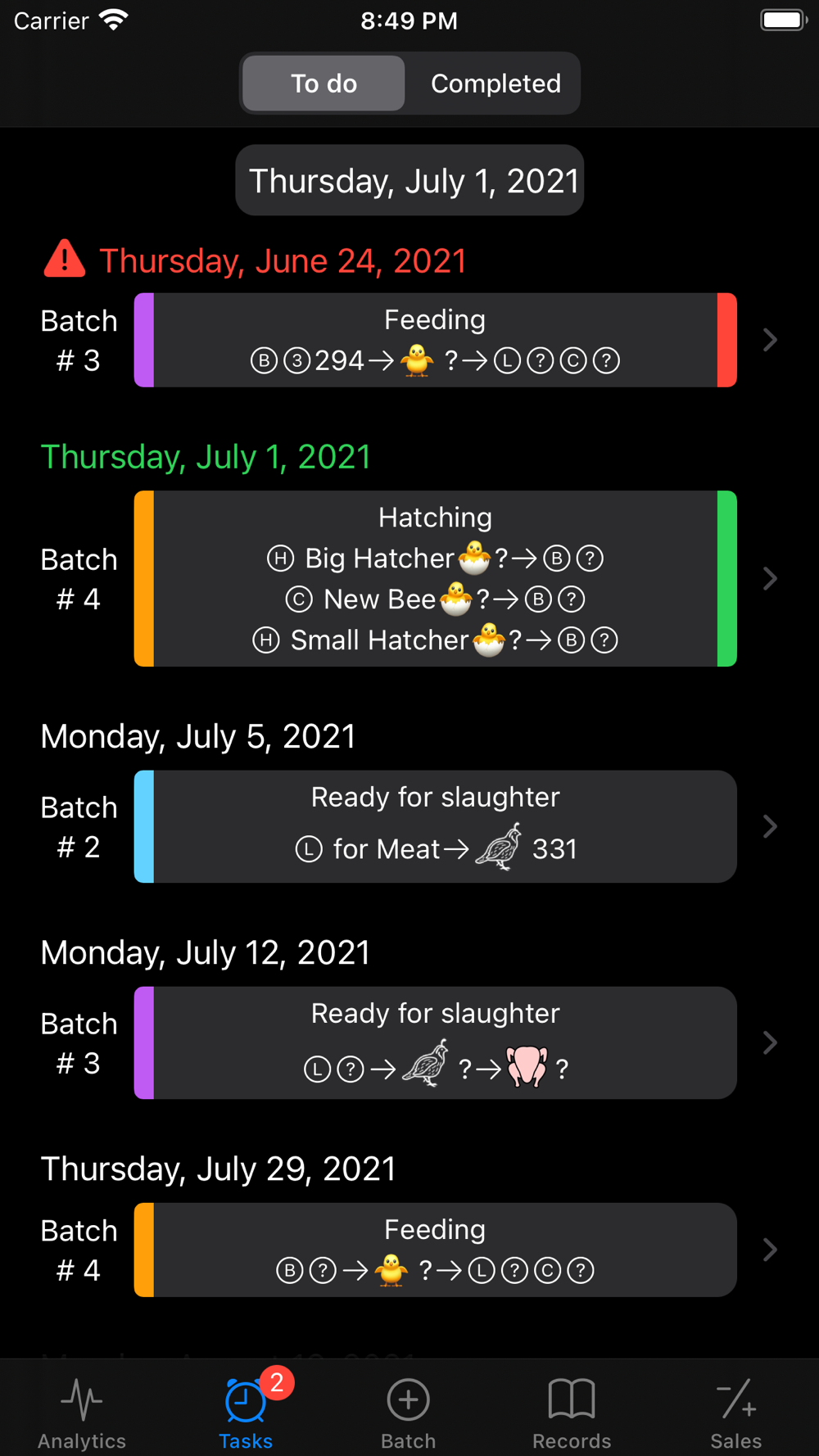Open Batch #2 Ready for slaughter task

point(435,826)
